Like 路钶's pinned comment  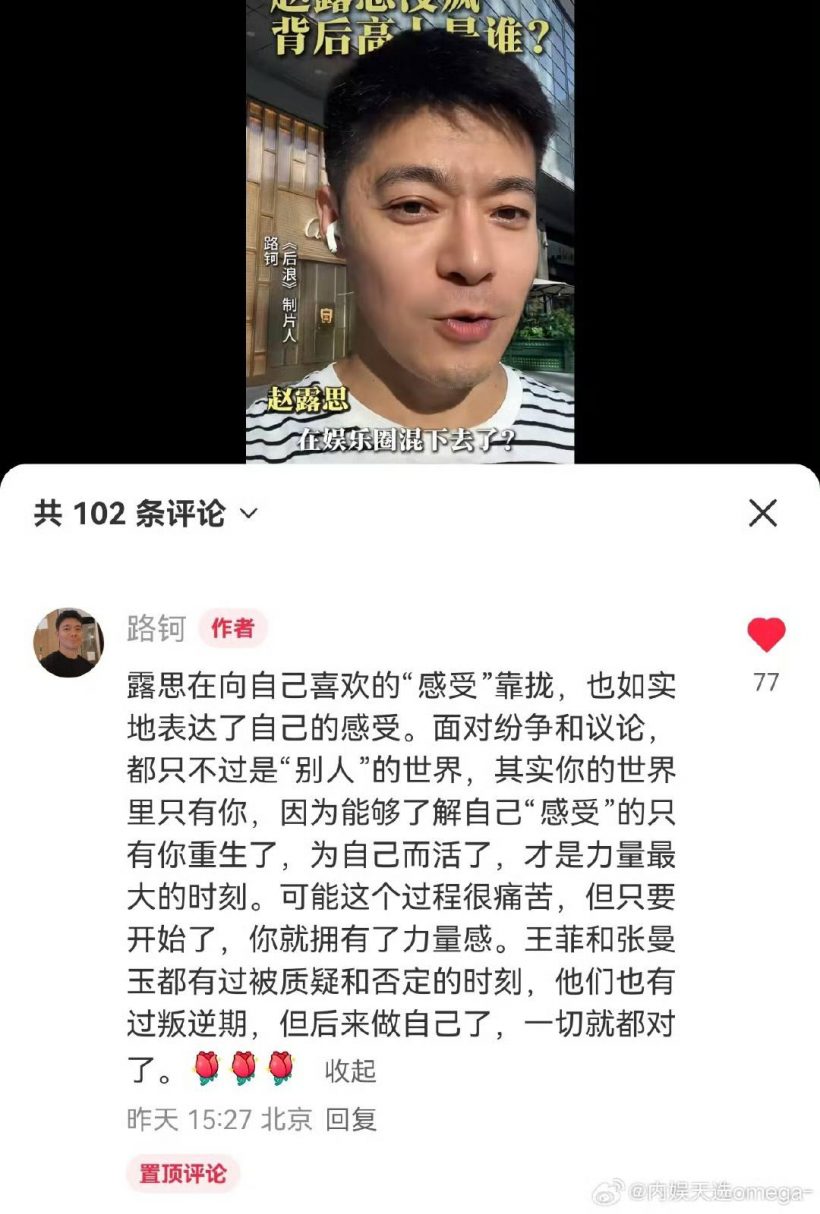766,636
